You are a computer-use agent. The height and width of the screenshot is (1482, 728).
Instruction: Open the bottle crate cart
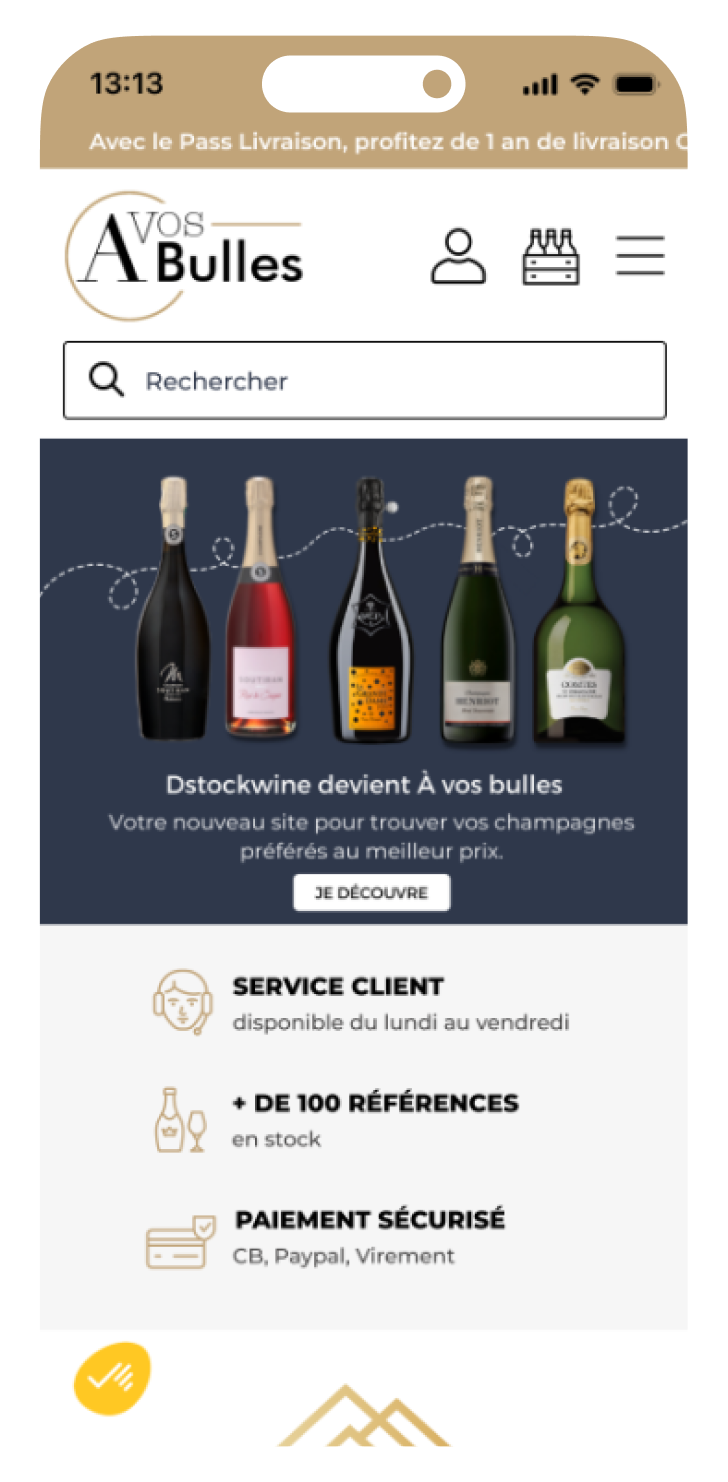(x=550, y=257)
